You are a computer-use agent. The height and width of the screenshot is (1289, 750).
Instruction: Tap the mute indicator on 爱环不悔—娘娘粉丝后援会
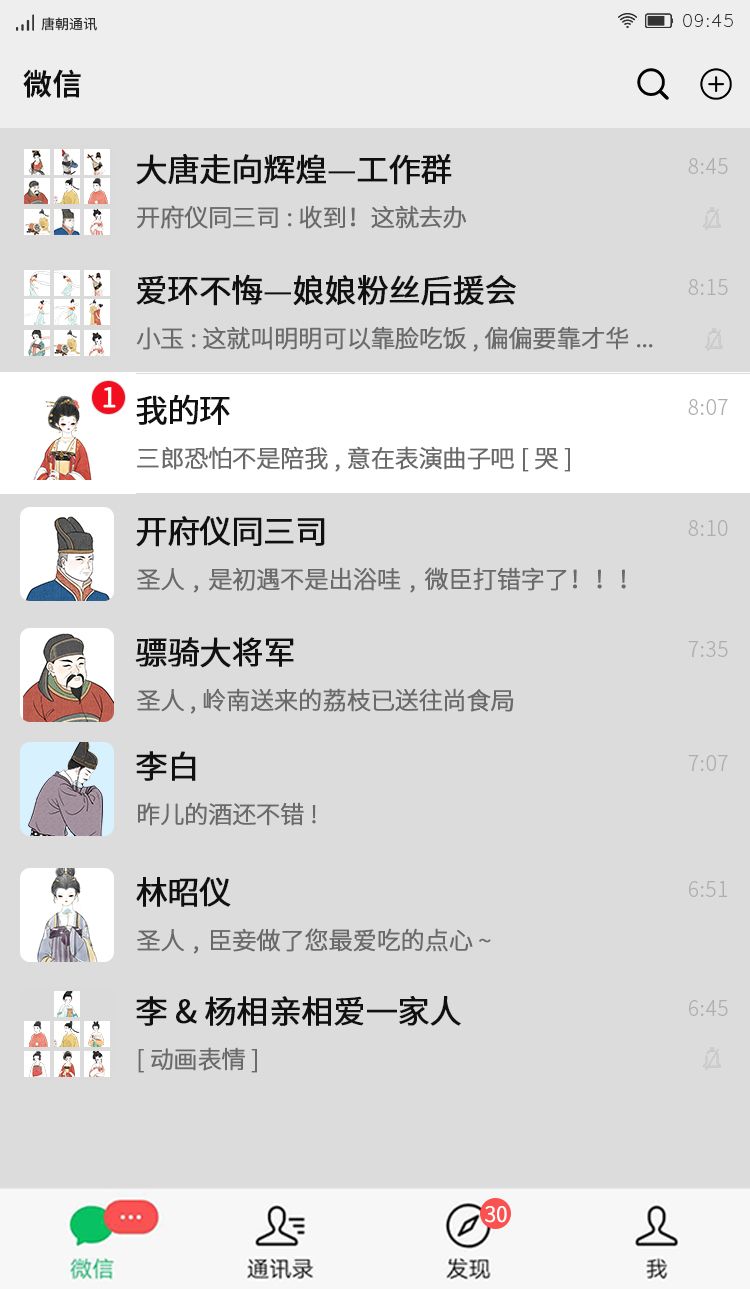point(714,340)
